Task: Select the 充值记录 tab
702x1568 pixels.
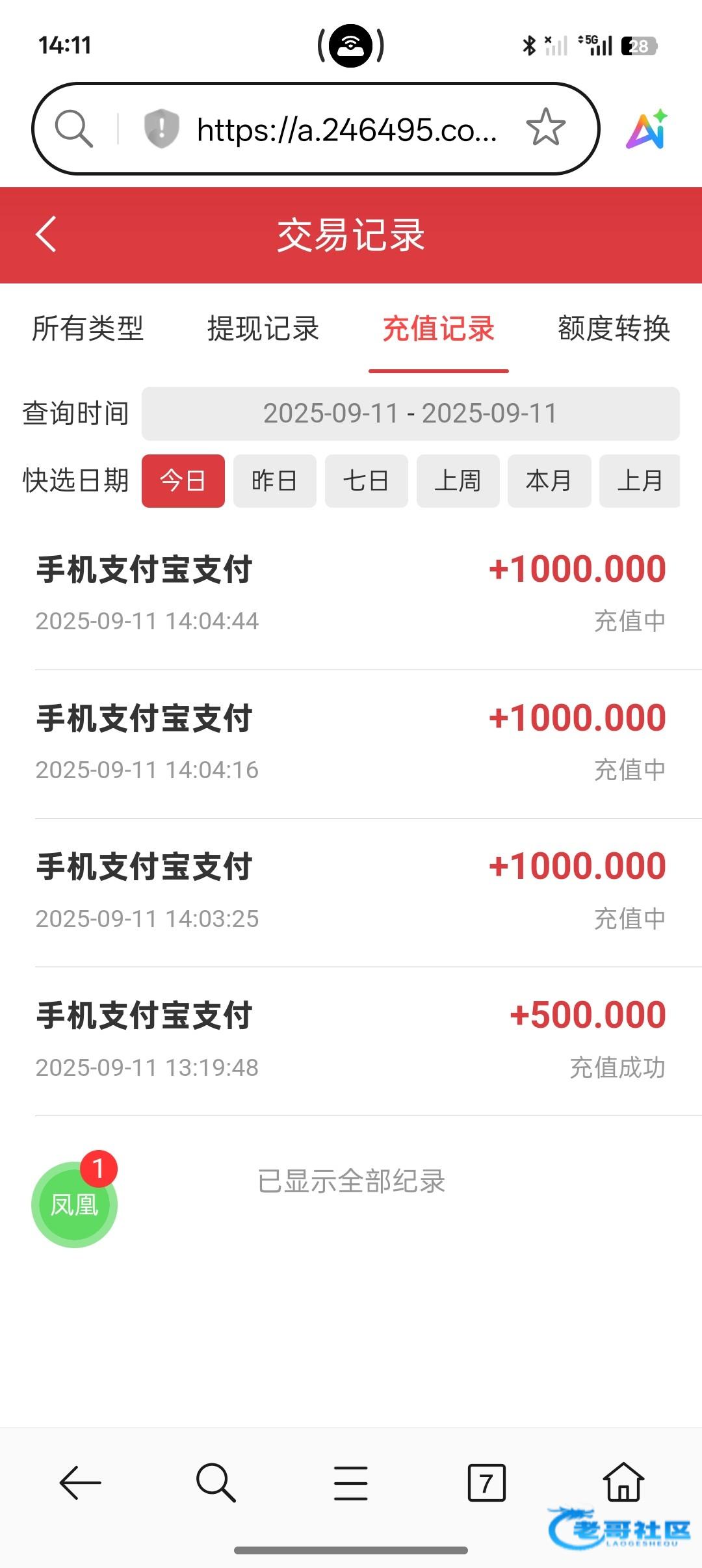Action: 438,329
